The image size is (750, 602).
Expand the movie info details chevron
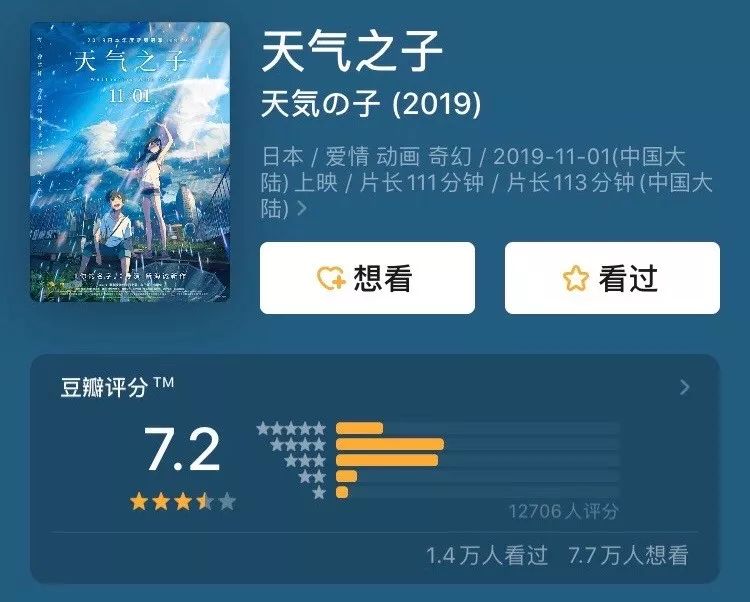[302, 211]
